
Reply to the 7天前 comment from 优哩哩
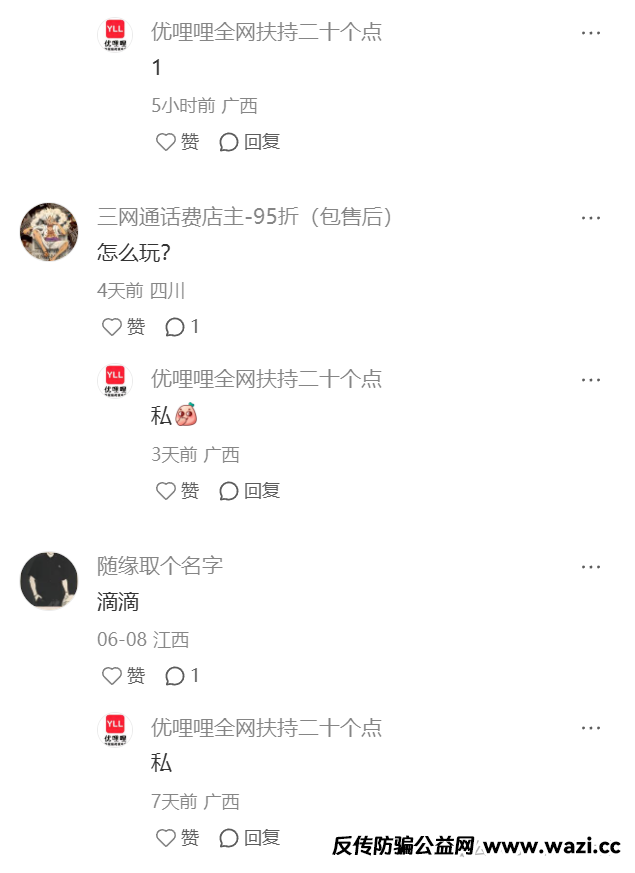[250, 838]
